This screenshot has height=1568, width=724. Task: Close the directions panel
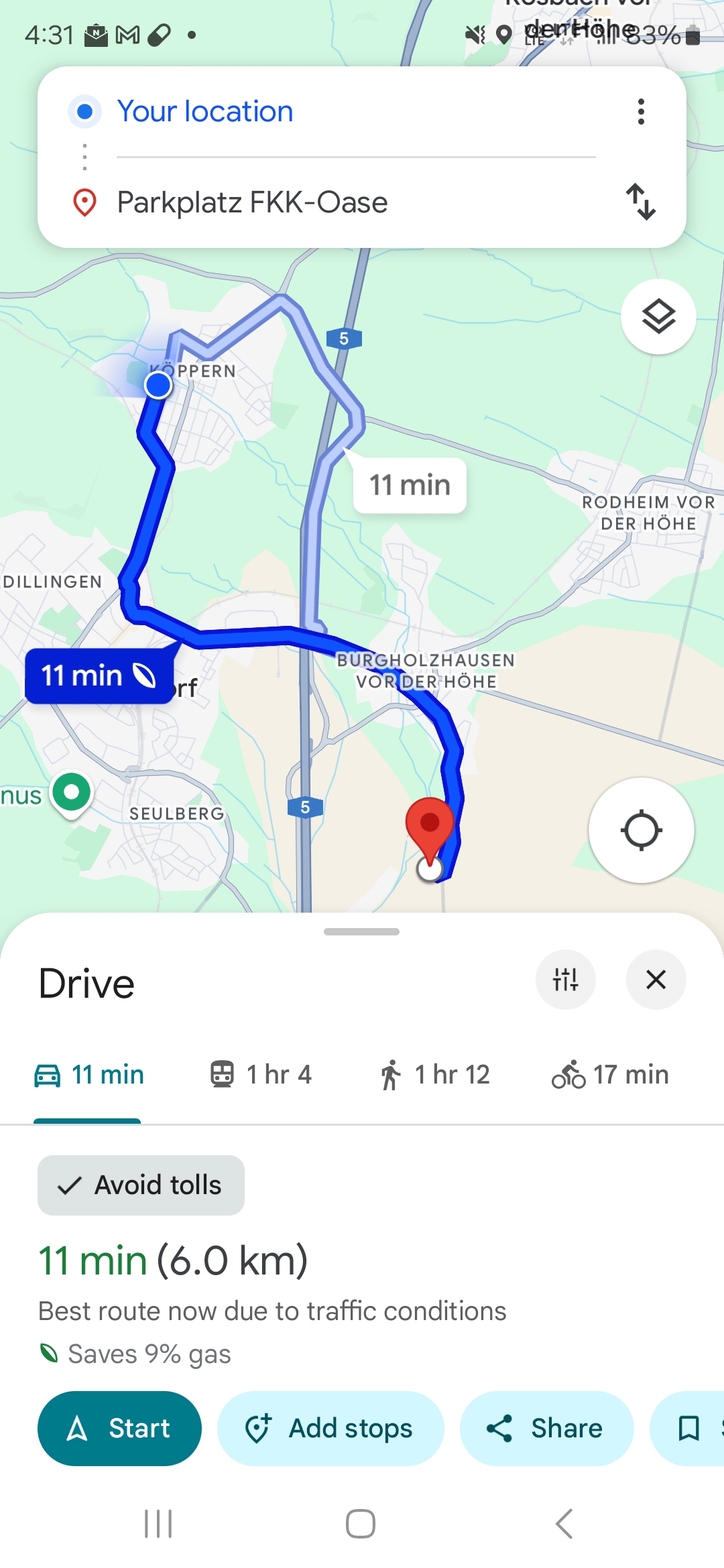coord(656,980)
